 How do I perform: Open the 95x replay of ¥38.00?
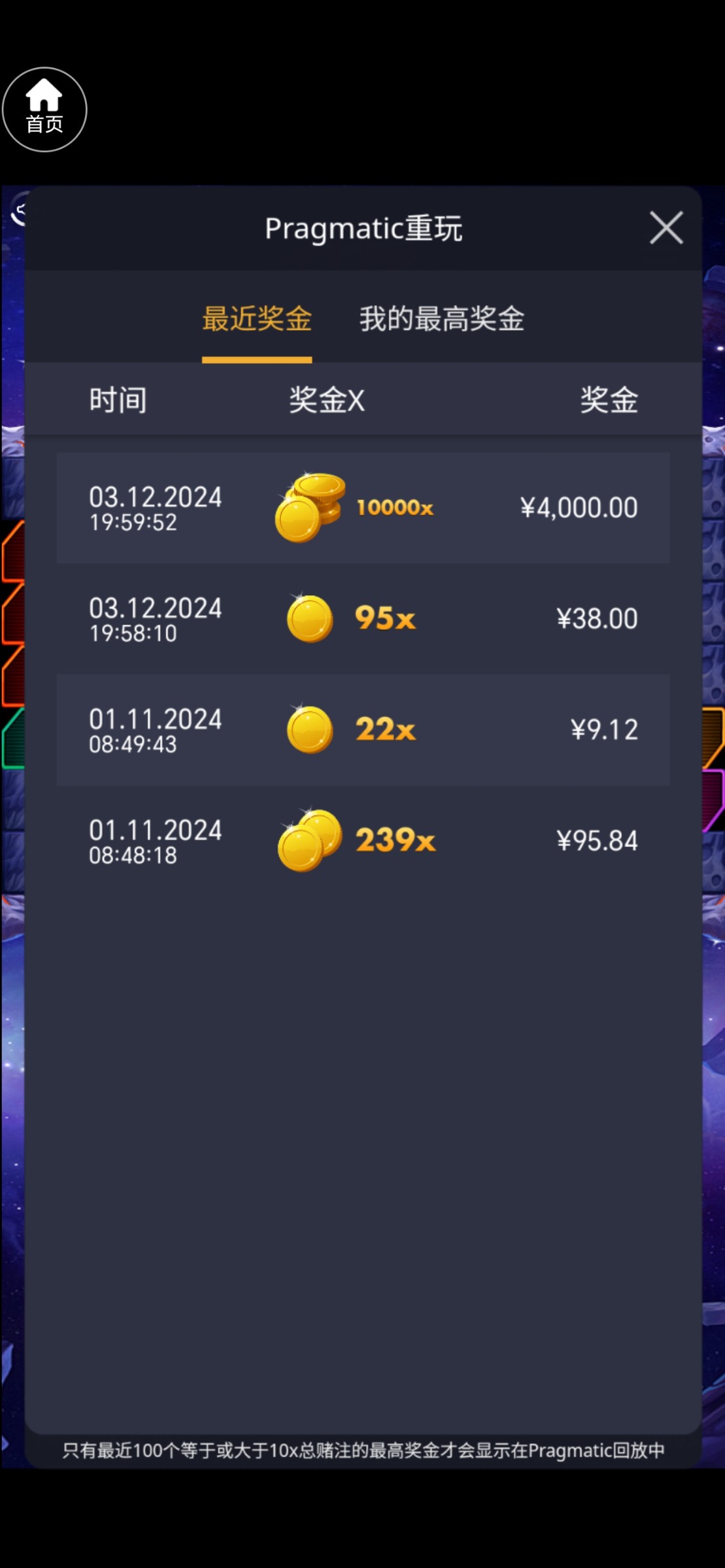coord(363,619)
